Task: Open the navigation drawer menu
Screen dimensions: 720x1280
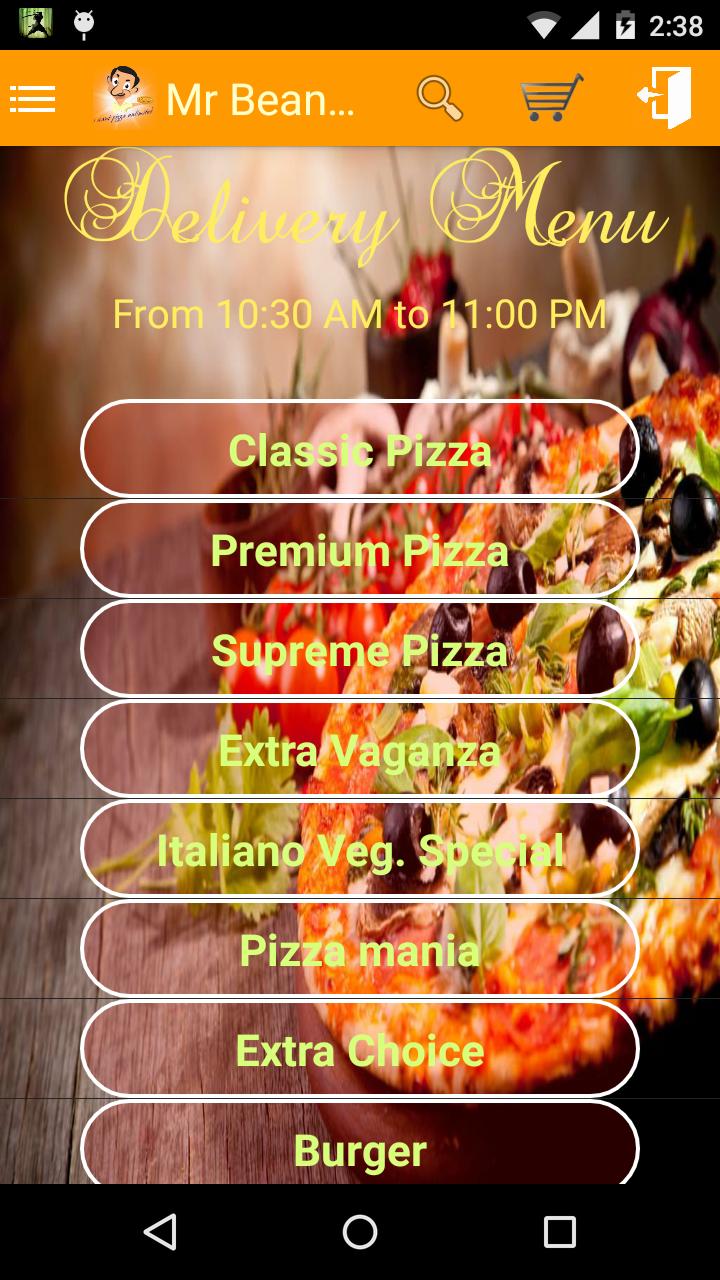Action: point(31,98)
